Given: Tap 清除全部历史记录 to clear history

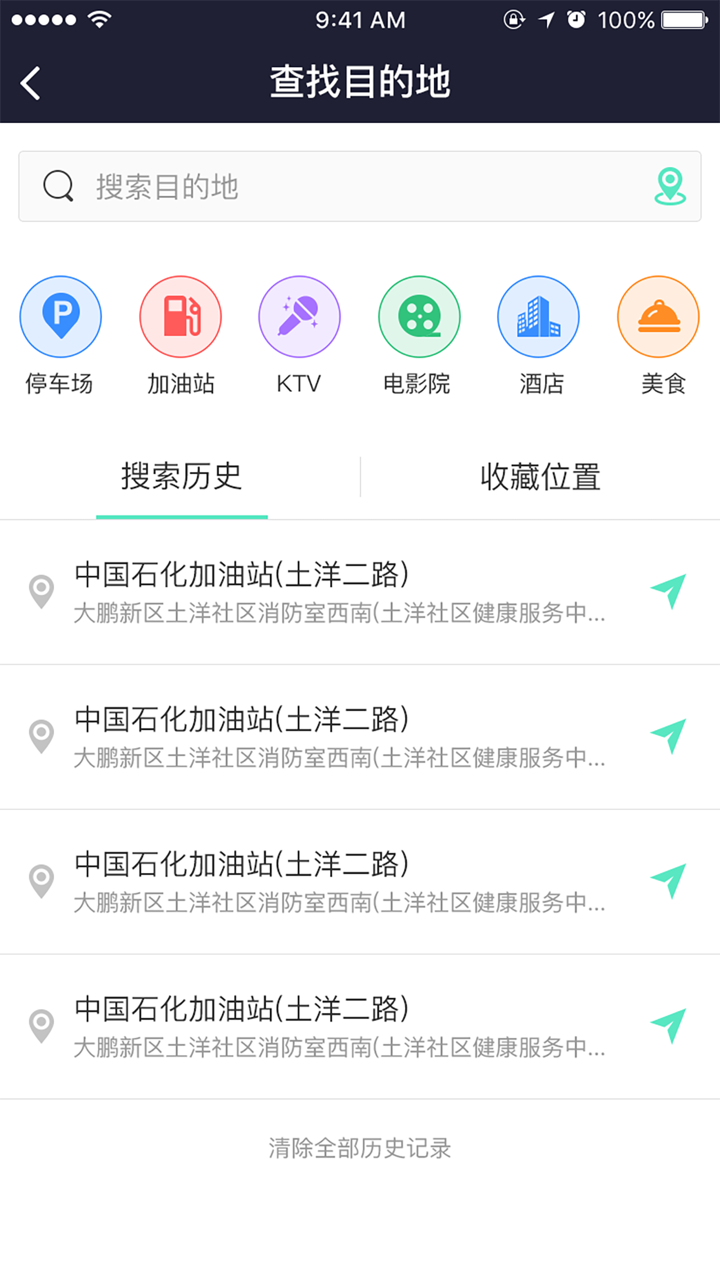Looking at the screenshot, I should (x=360, y=1148).
